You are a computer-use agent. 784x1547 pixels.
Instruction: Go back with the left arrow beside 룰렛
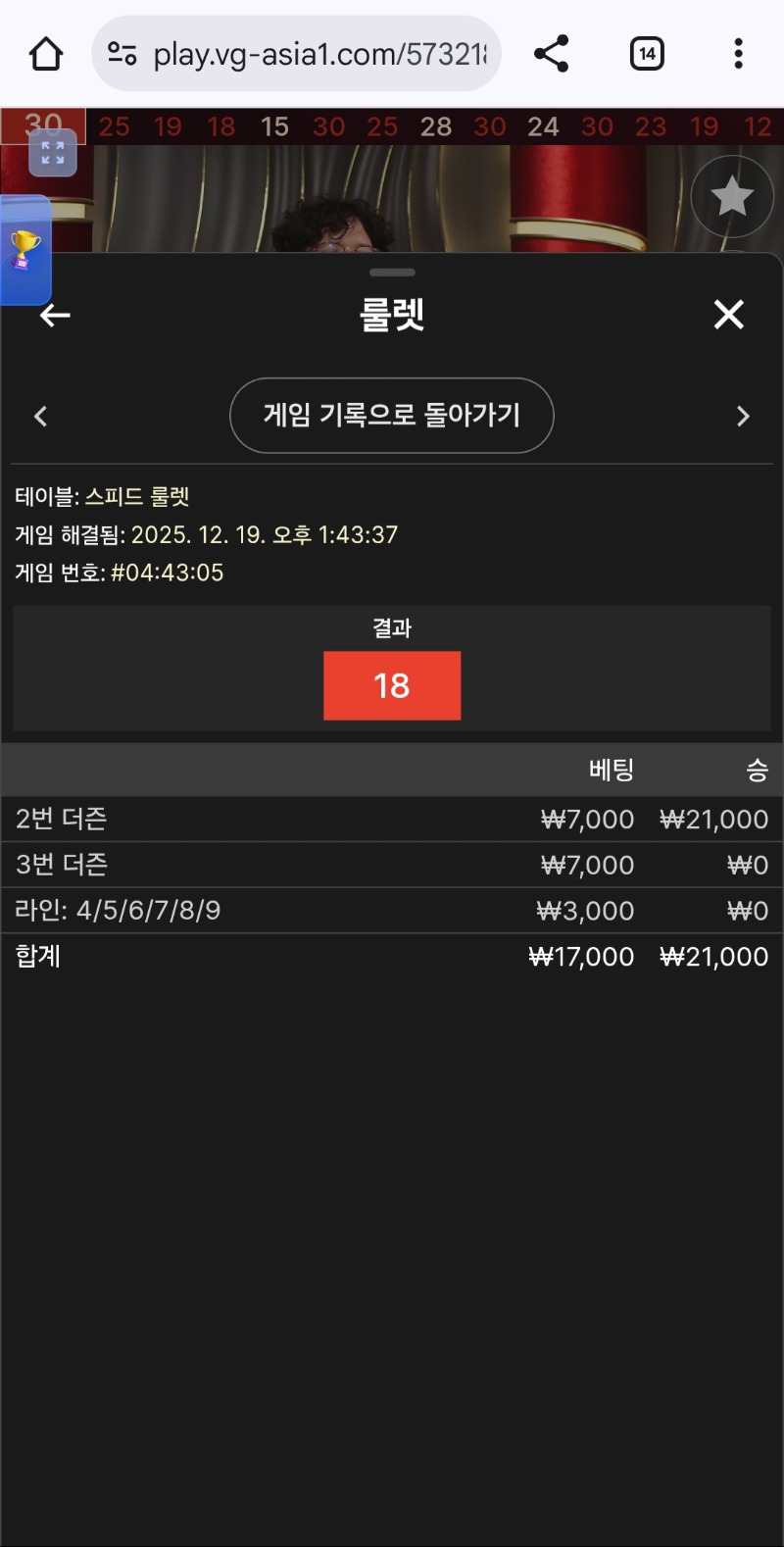pos(55,315)
